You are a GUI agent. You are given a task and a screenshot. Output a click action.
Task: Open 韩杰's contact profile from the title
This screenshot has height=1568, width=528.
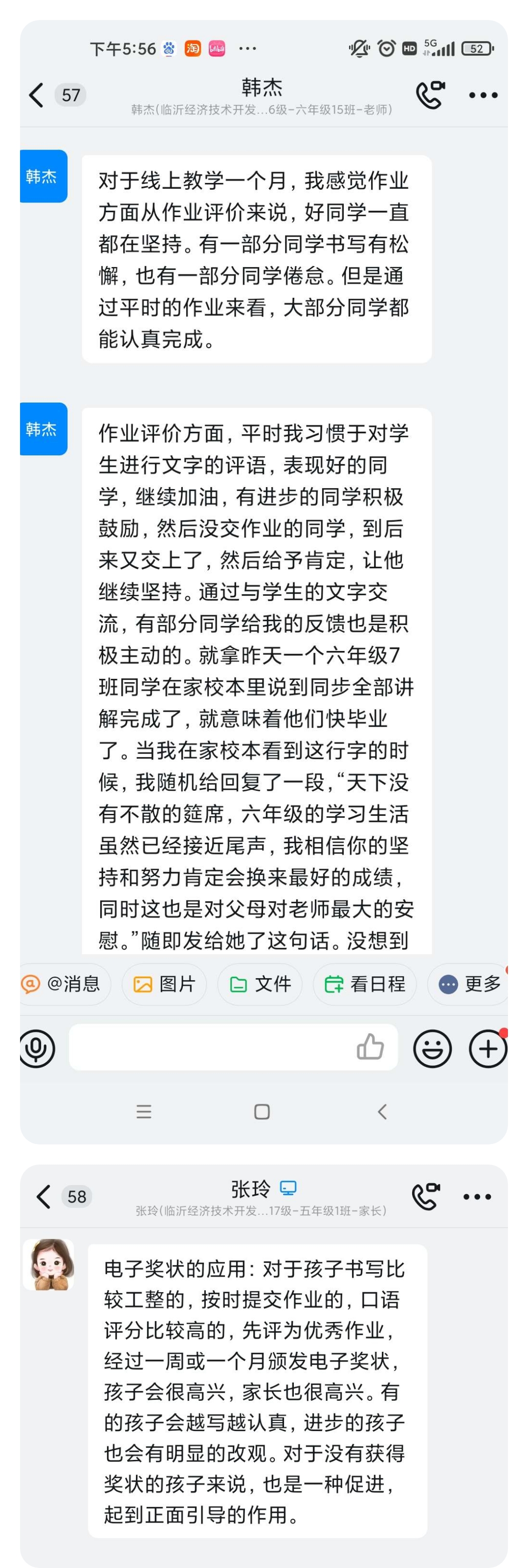click(261, 88)
